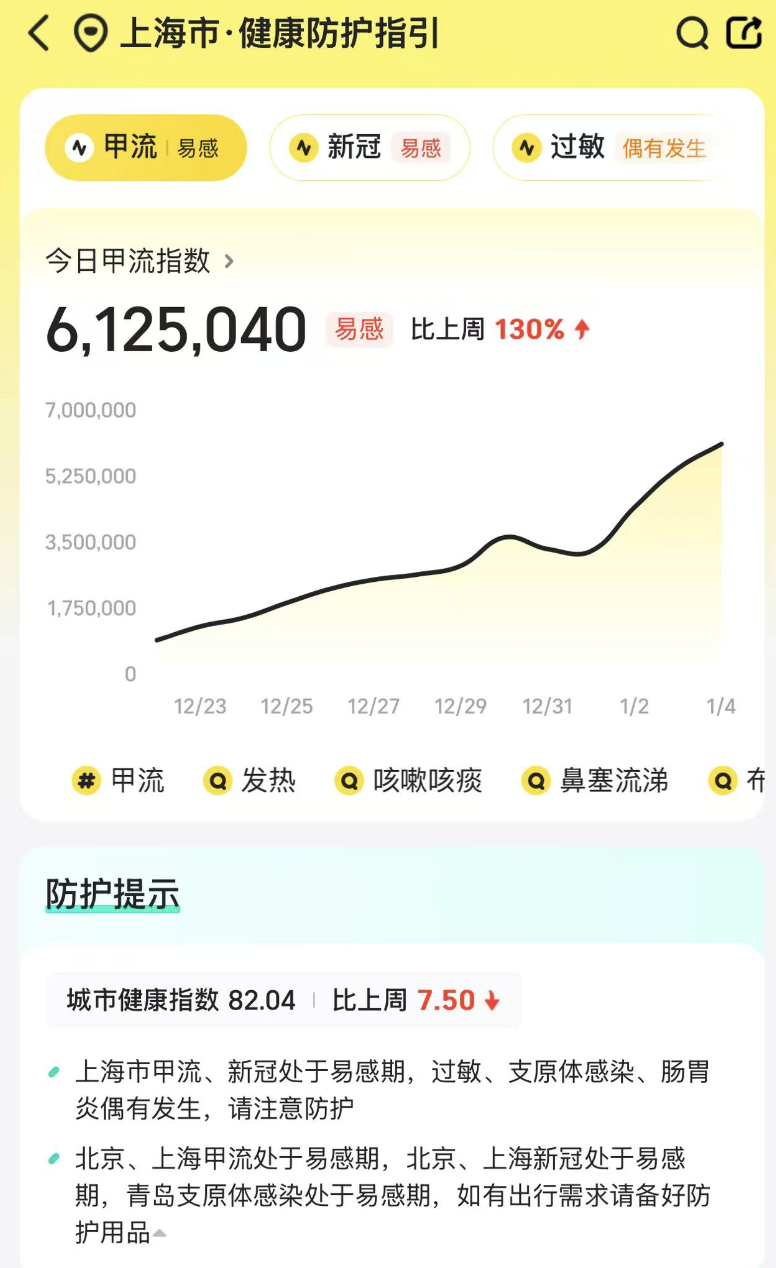The image size is (776, 1268).
Task: Open search from the top bar
Action: pos(692,34)
